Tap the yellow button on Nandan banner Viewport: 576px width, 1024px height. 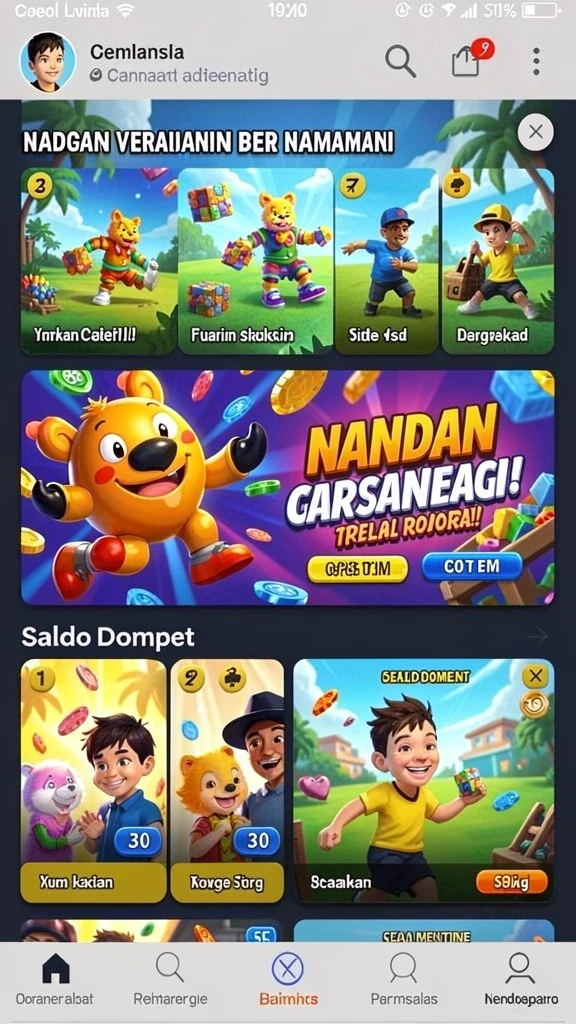(x=357, y=569)
